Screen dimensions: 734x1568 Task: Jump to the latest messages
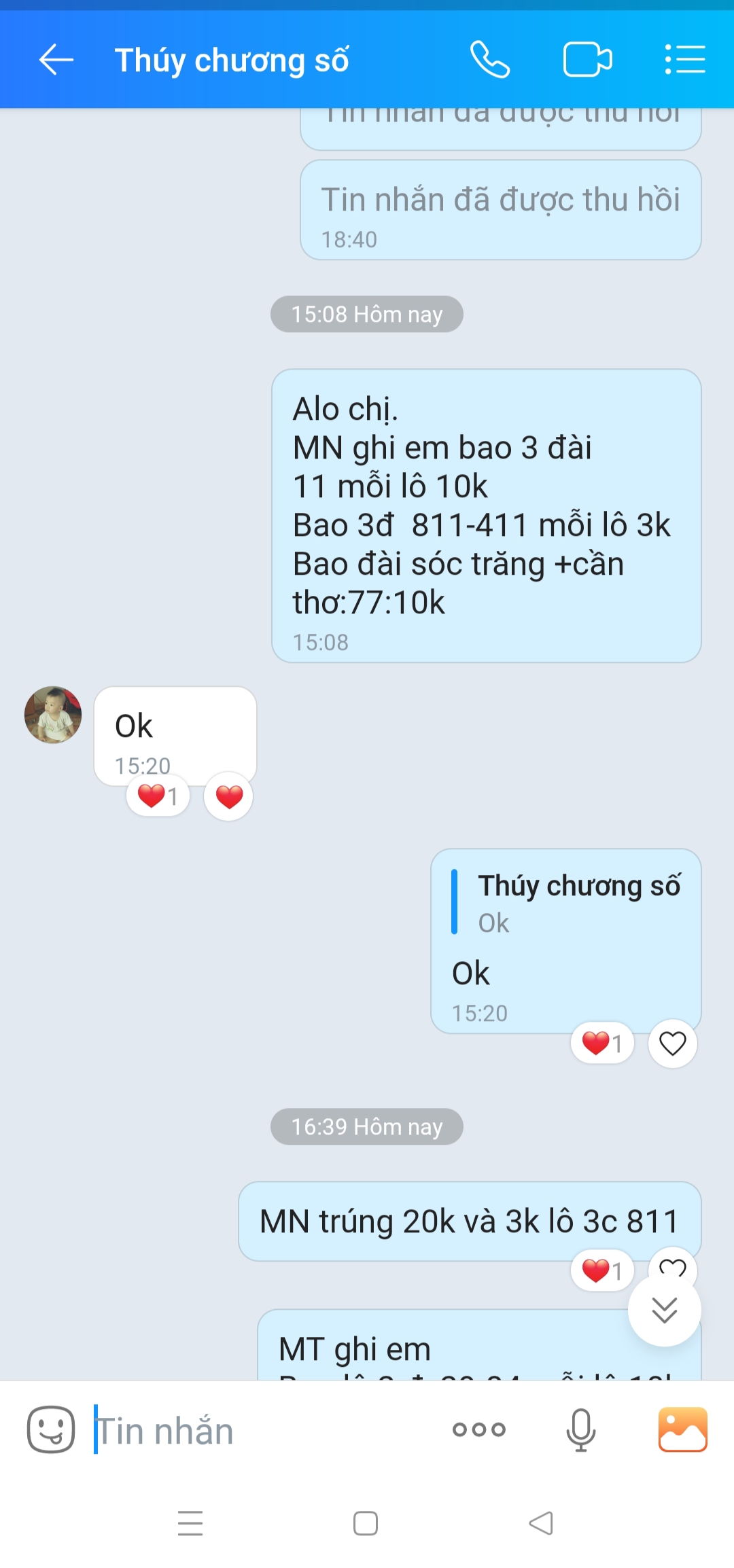tap(665, 1310)
